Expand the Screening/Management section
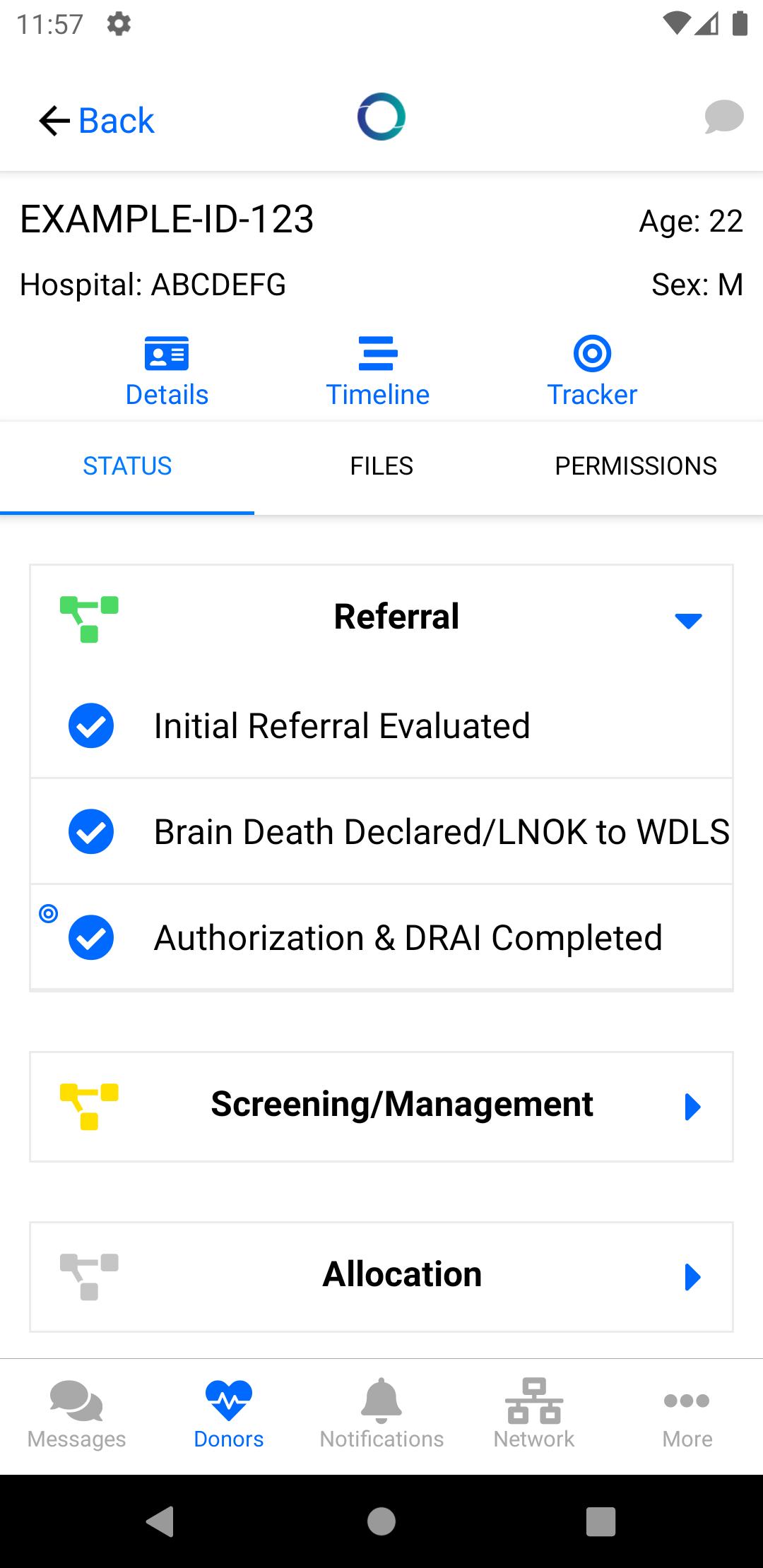Image resolution: width=763 pixels, height=1568 pixels. [381, 1106]
